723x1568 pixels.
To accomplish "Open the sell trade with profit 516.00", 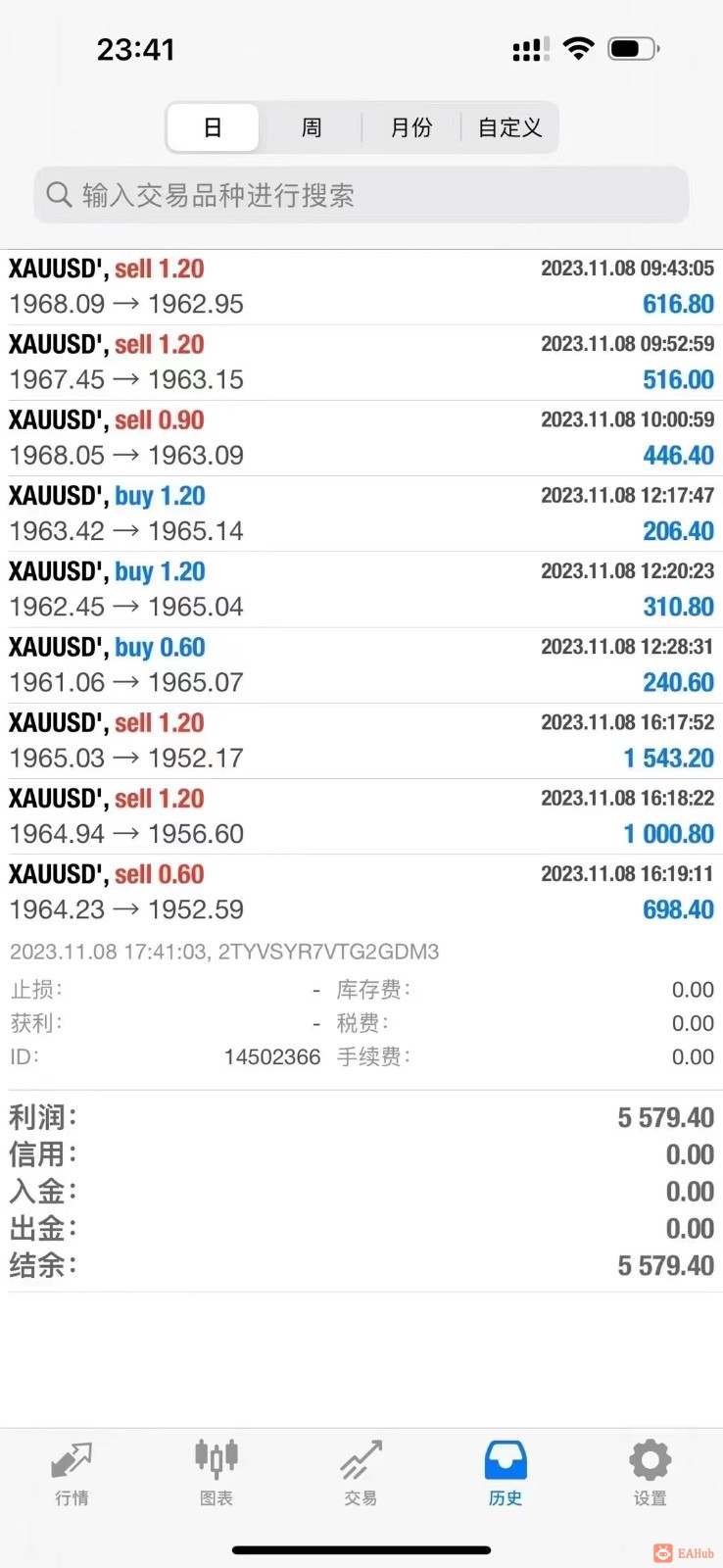I will click(x=361, y=362).
